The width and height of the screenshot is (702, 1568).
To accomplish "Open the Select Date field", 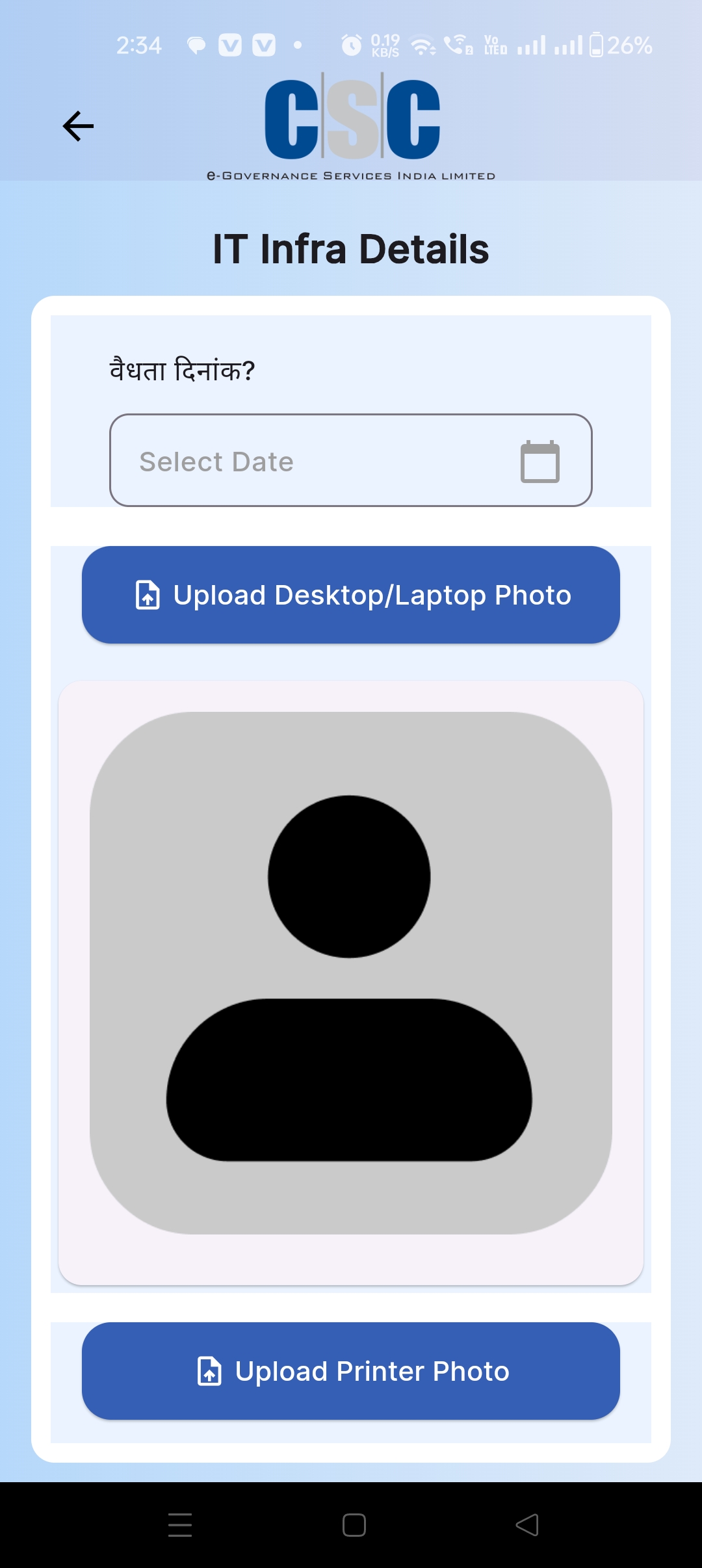I will click(351, 460).
